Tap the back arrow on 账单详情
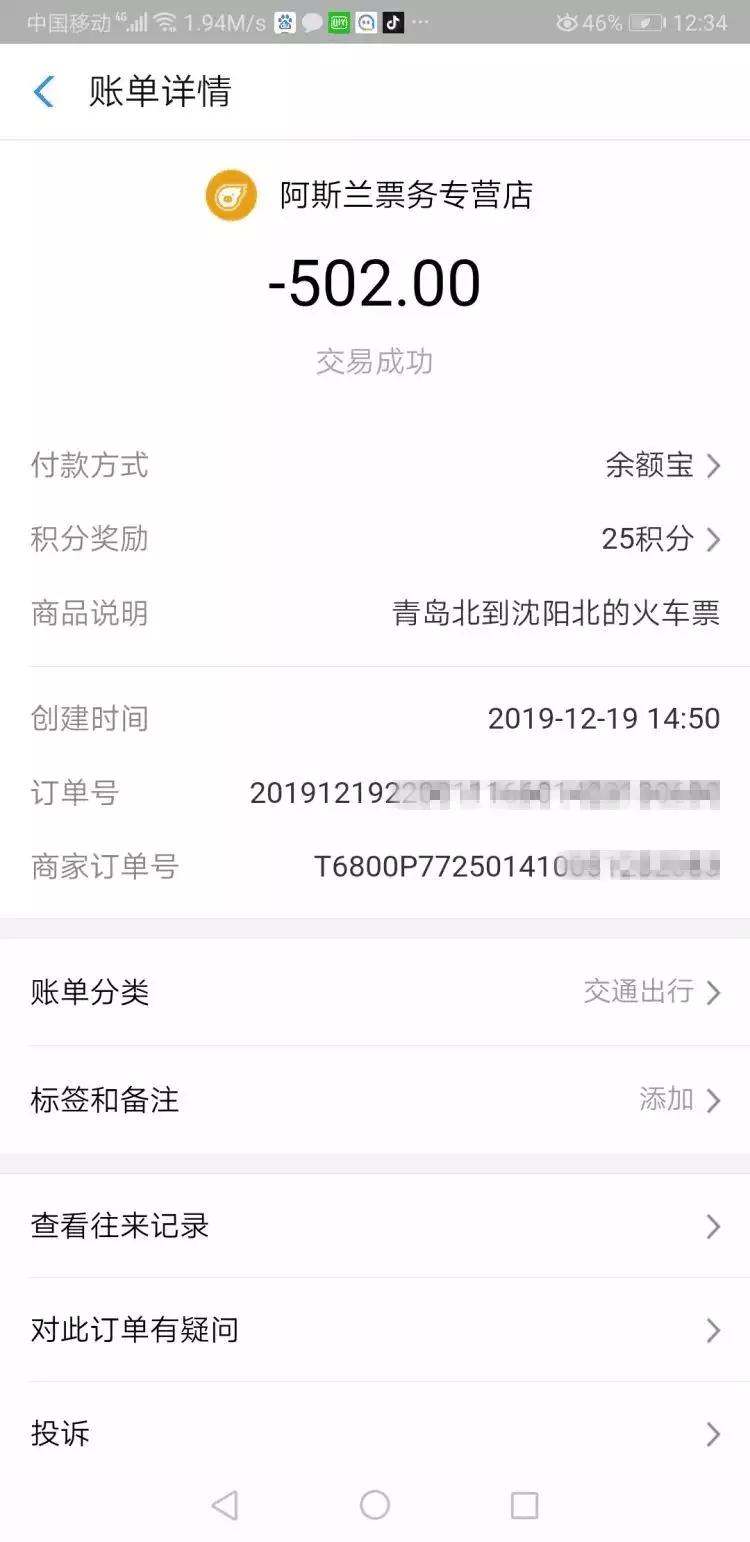 point(42,91)
